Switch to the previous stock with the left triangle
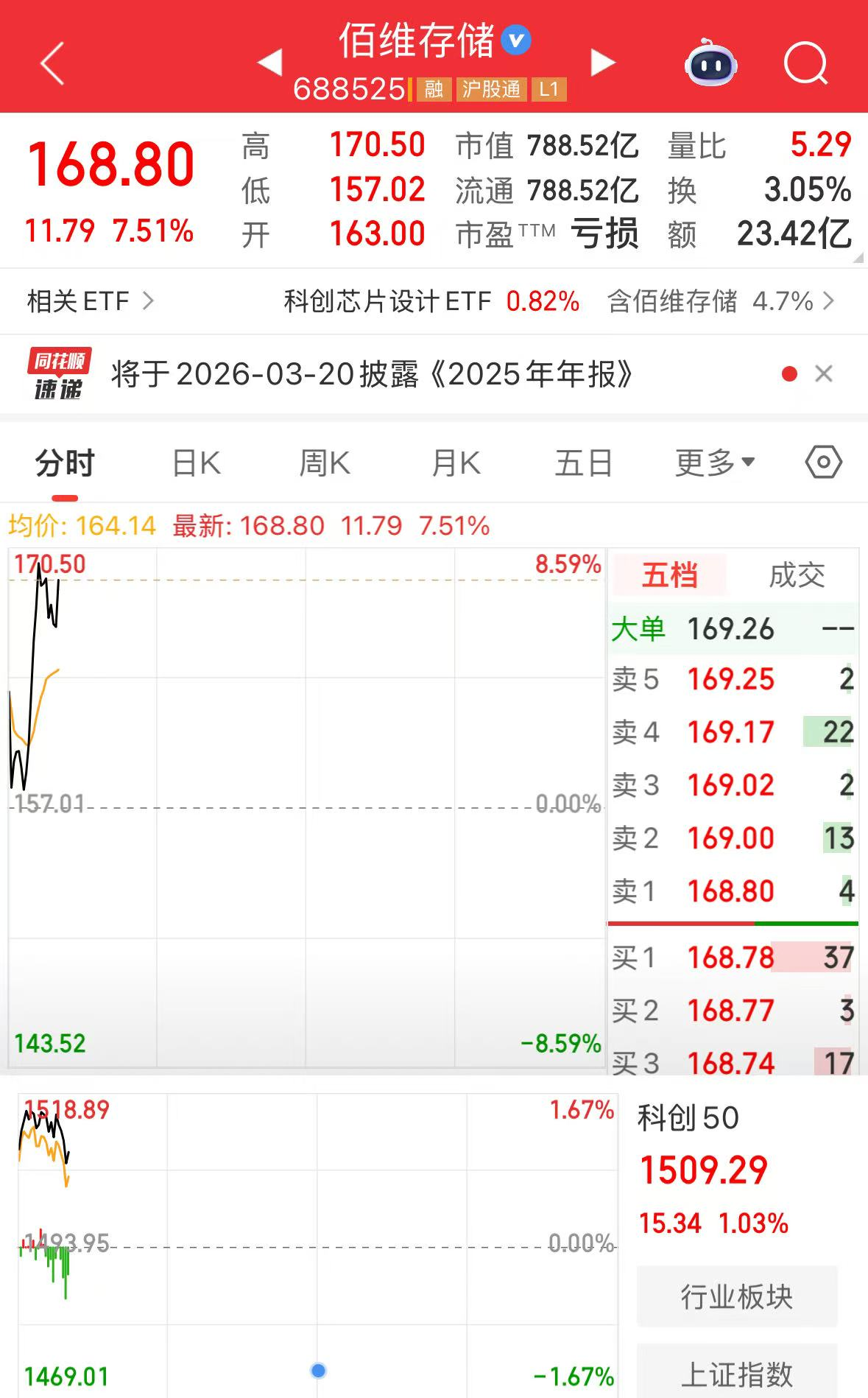 tap(270, 63)
